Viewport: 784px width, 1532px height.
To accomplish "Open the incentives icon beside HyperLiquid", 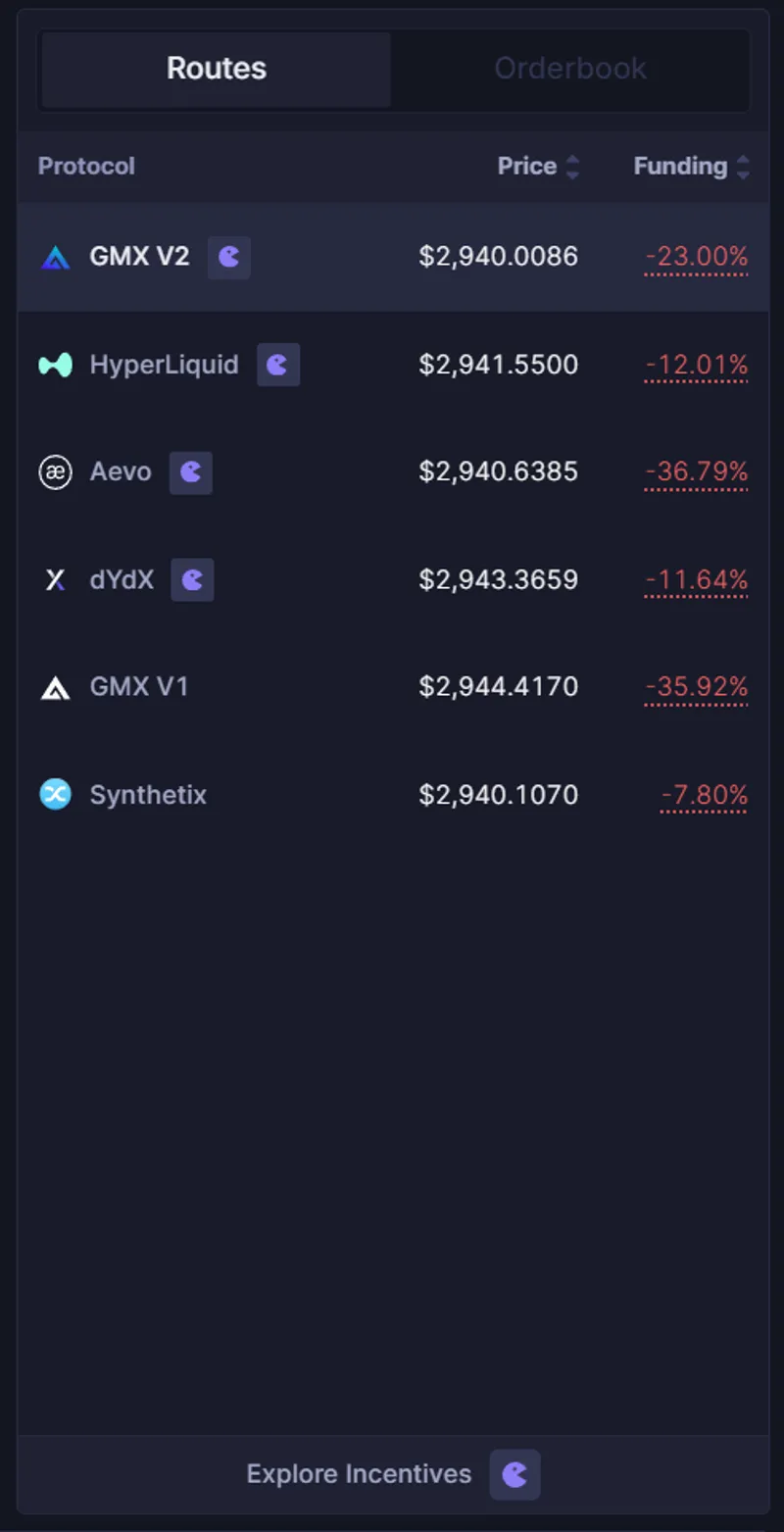I will (x=277, y=364).
